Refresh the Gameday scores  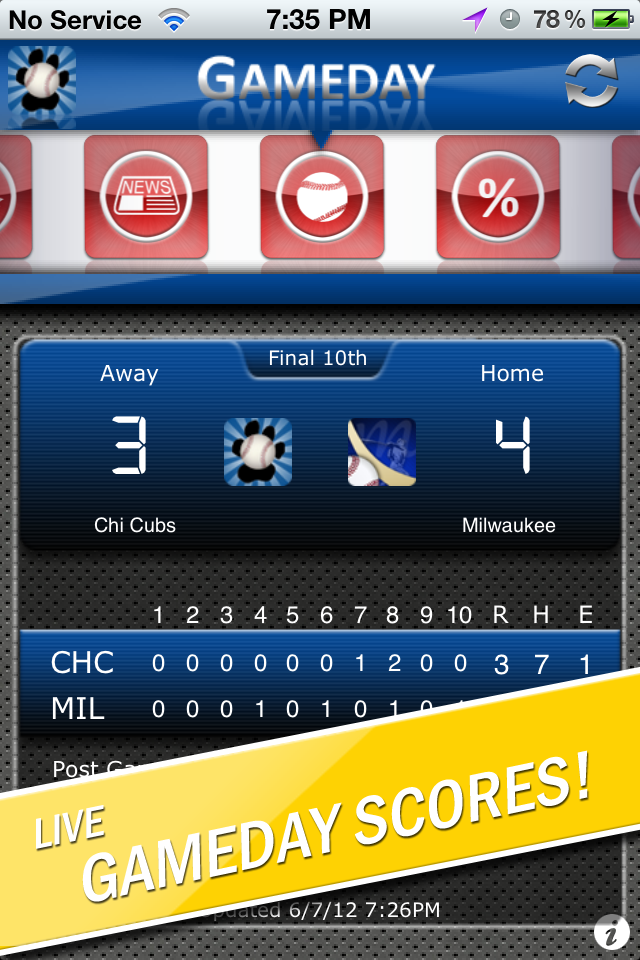click(590, 82)
